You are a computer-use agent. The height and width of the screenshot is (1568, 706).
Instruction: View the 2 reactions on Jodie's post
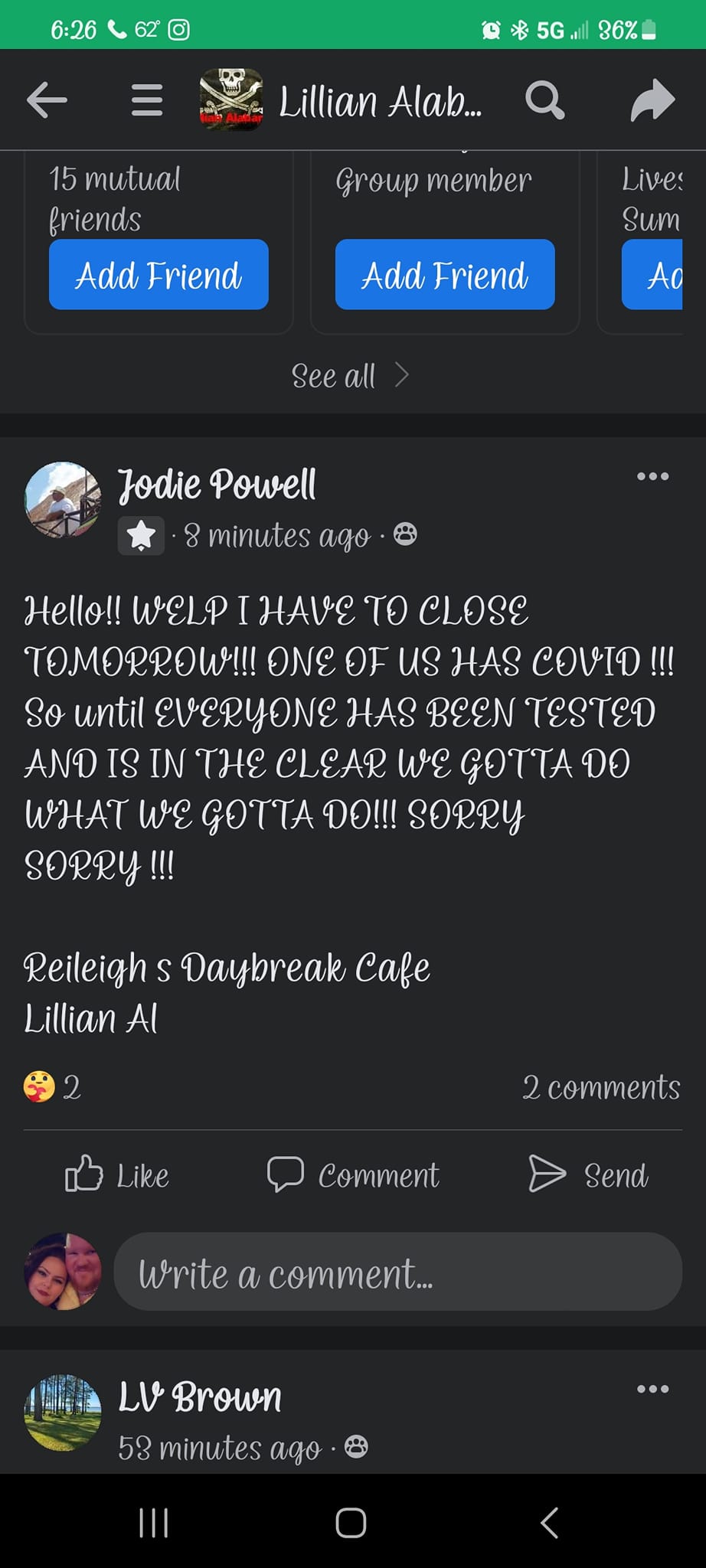[x=52, y=1087]
